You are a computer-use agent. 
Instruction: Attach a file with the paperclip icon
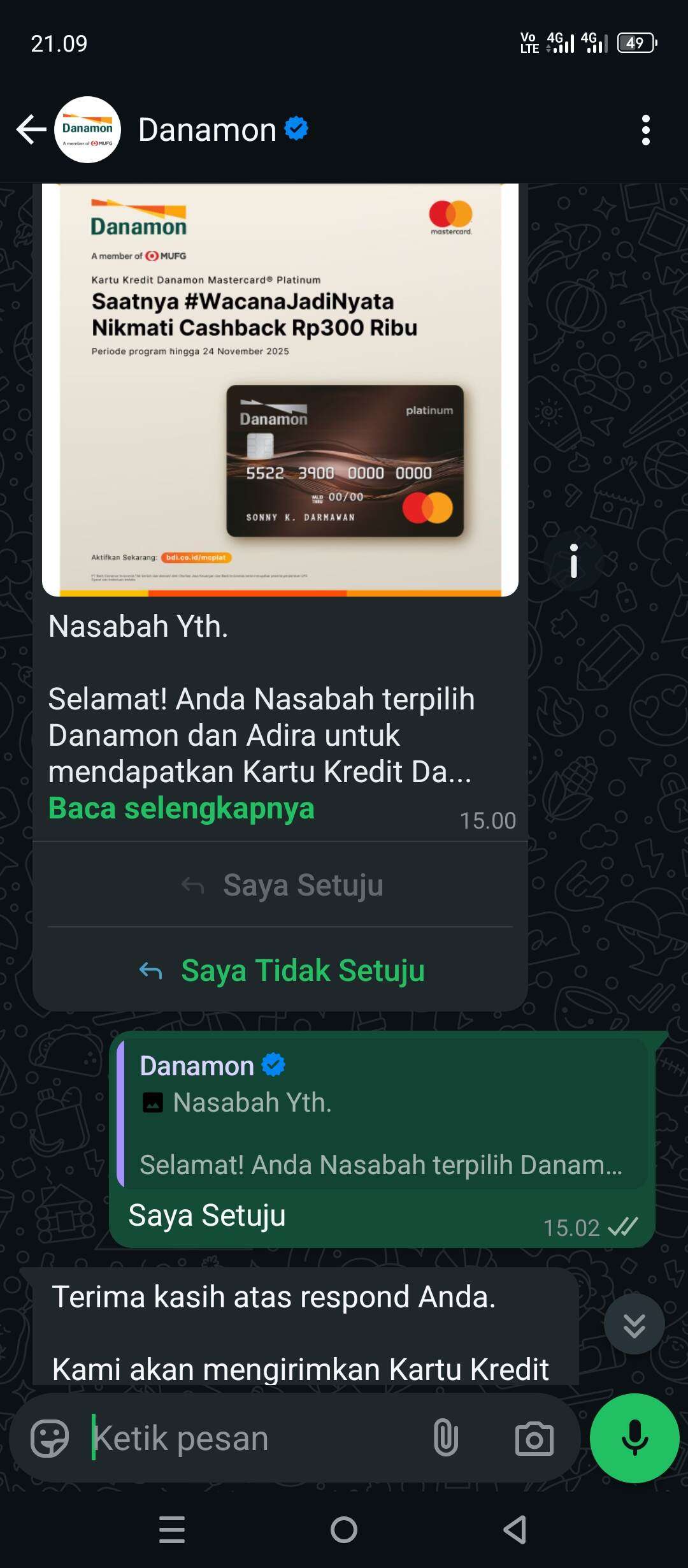tap(445, 1439)
